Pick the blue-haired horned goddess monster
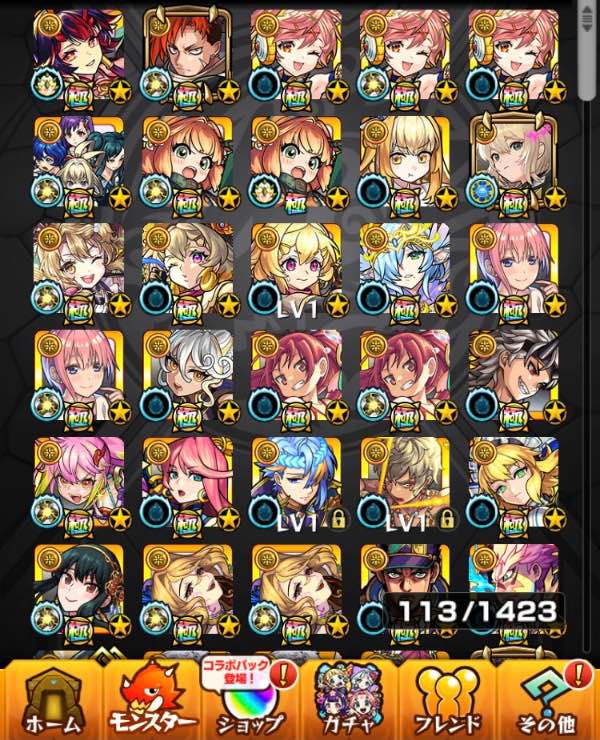 tap(405, 269)
